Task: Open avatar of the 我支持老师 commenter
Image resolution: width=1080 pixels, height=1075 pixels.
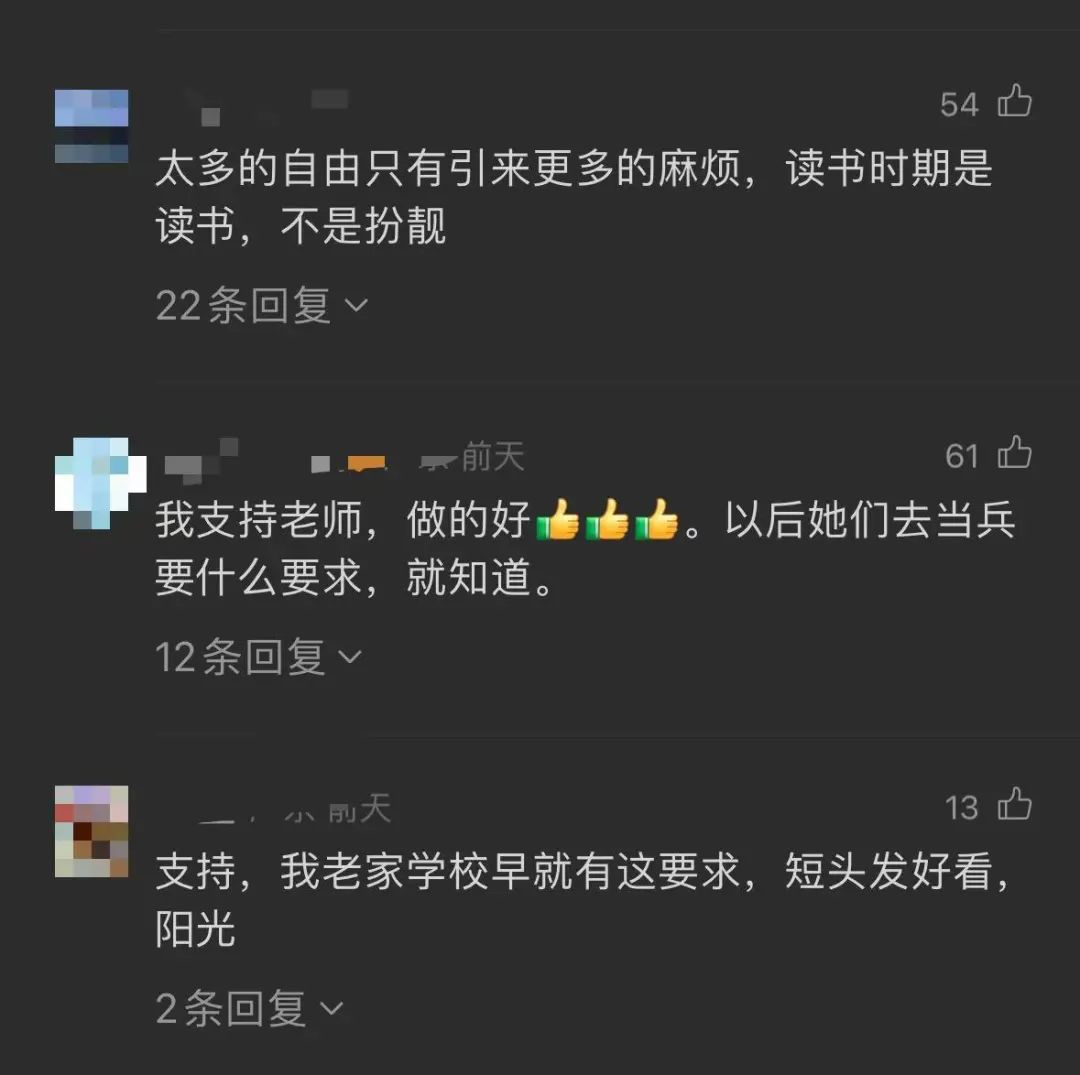Action: tap(96, 483)
